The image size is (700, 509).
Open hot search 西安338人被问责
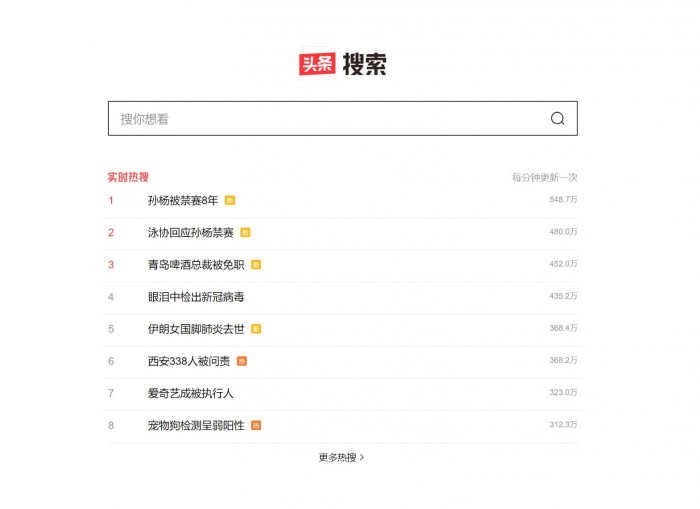tap(189, 361)
